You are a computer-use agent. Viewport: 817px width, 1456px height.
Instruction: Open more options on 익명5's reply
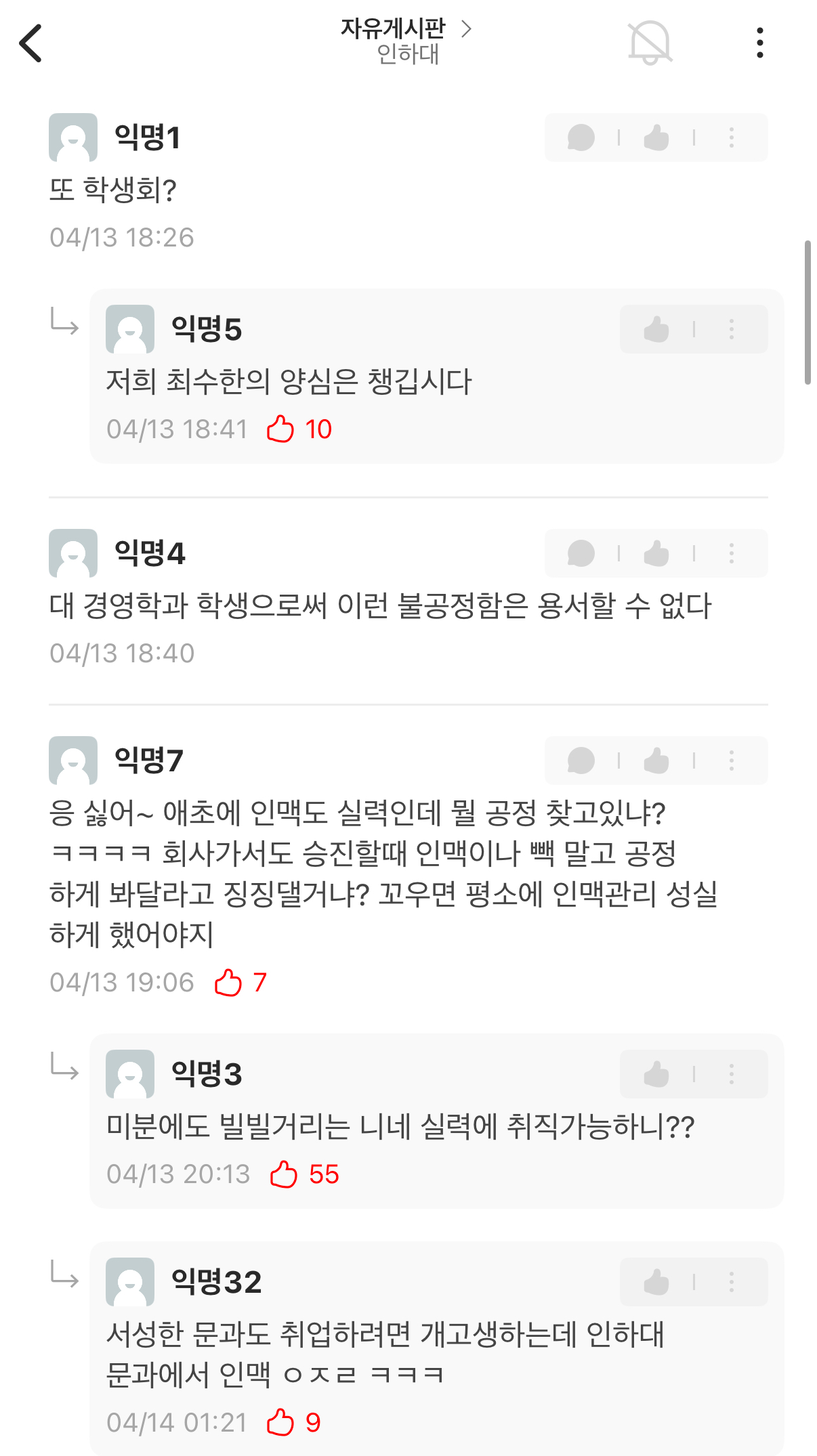[x=731, y=329]
